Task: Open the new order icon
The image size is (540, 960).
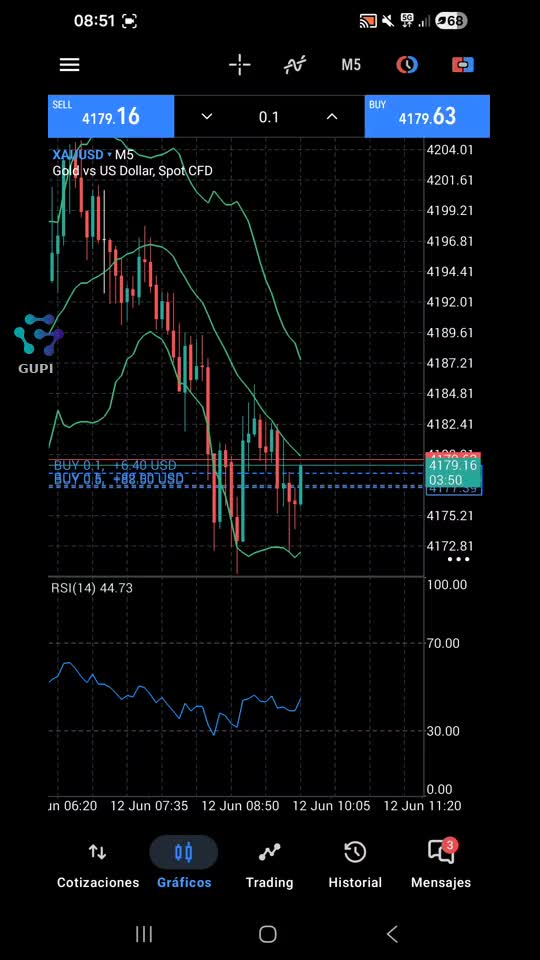Action: (463, 65)
